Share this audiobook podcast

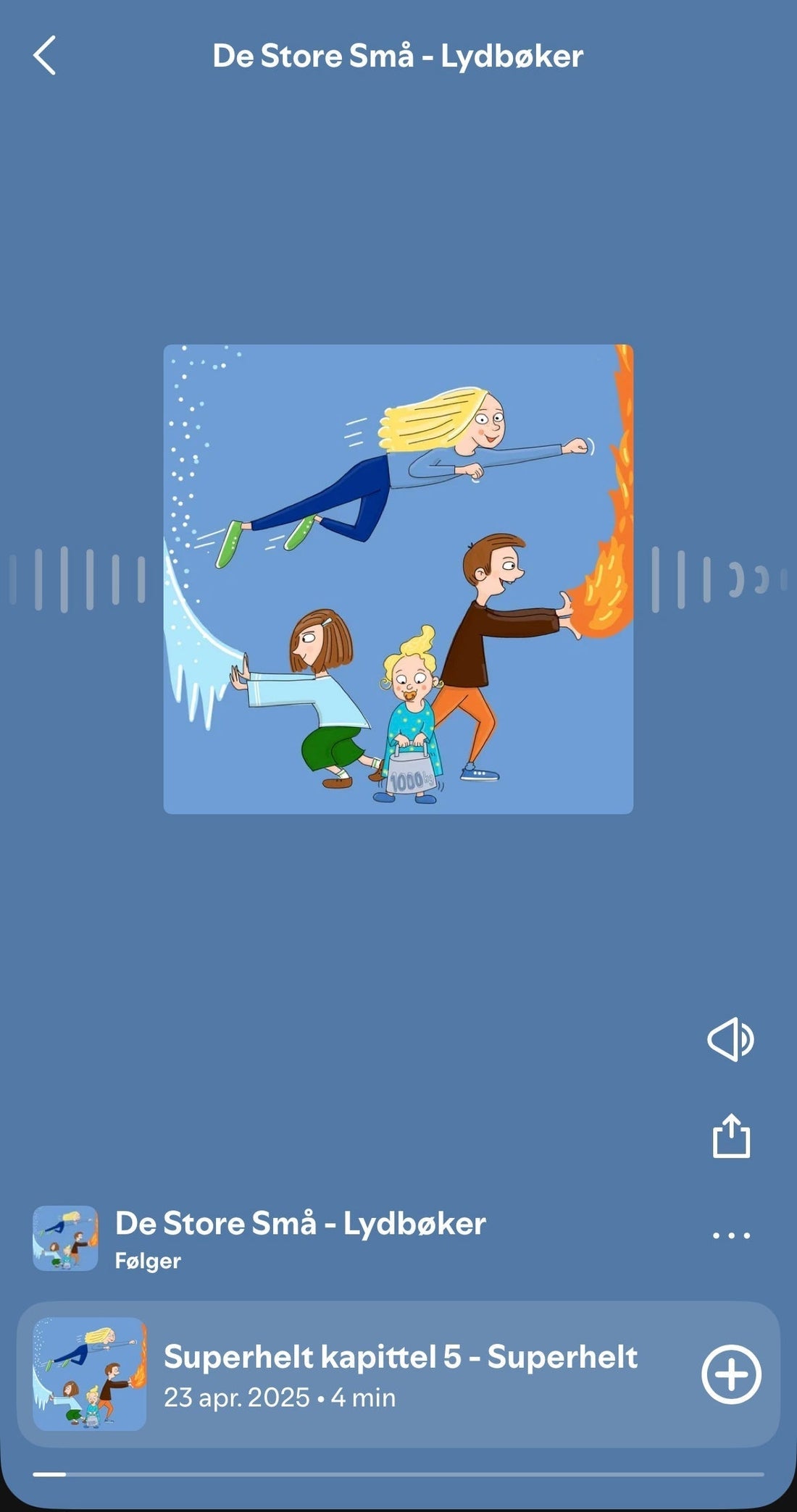pos(731,1135)
